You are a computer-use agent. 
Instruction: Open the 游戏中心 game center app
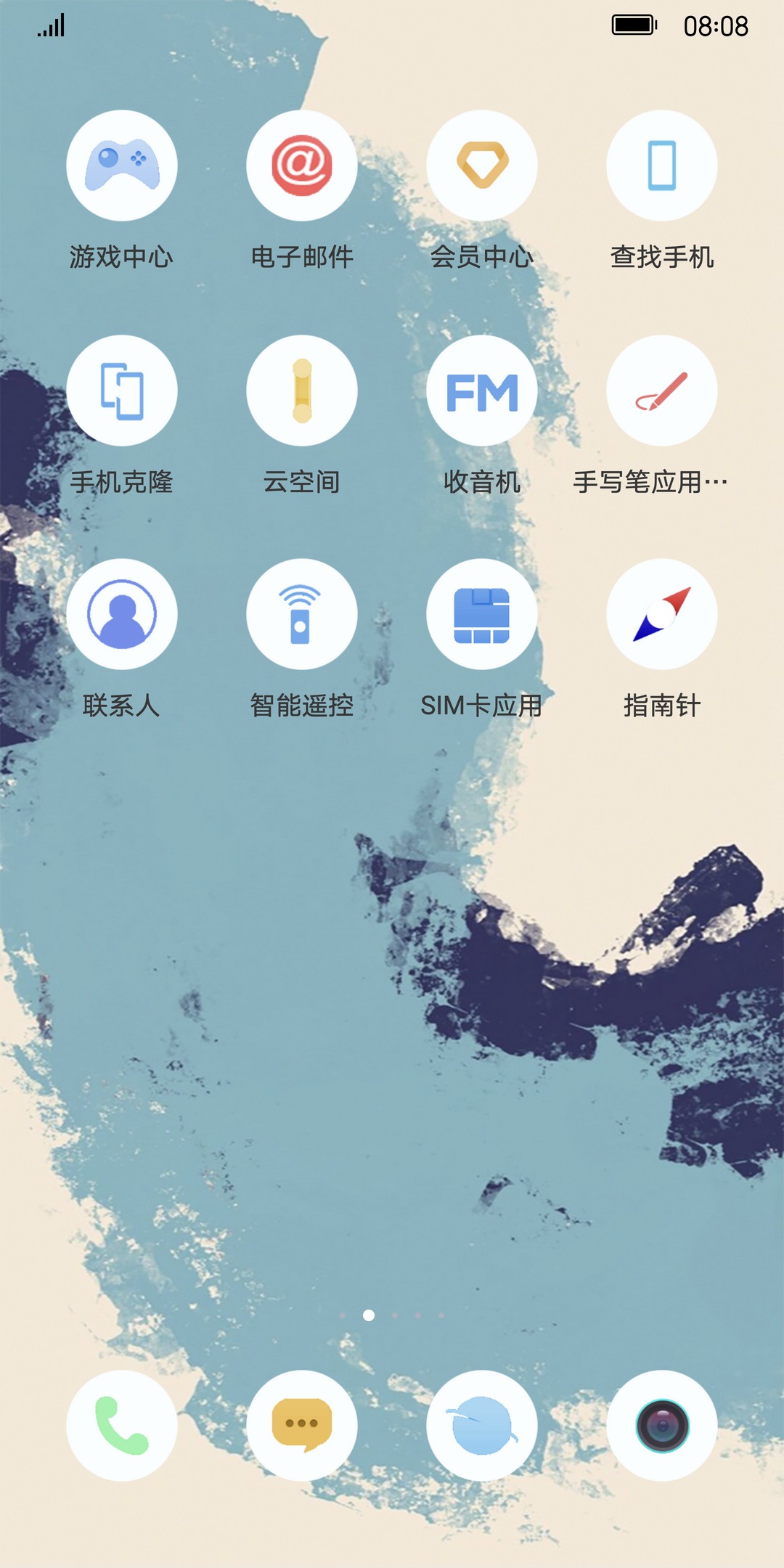click(122, 166)
